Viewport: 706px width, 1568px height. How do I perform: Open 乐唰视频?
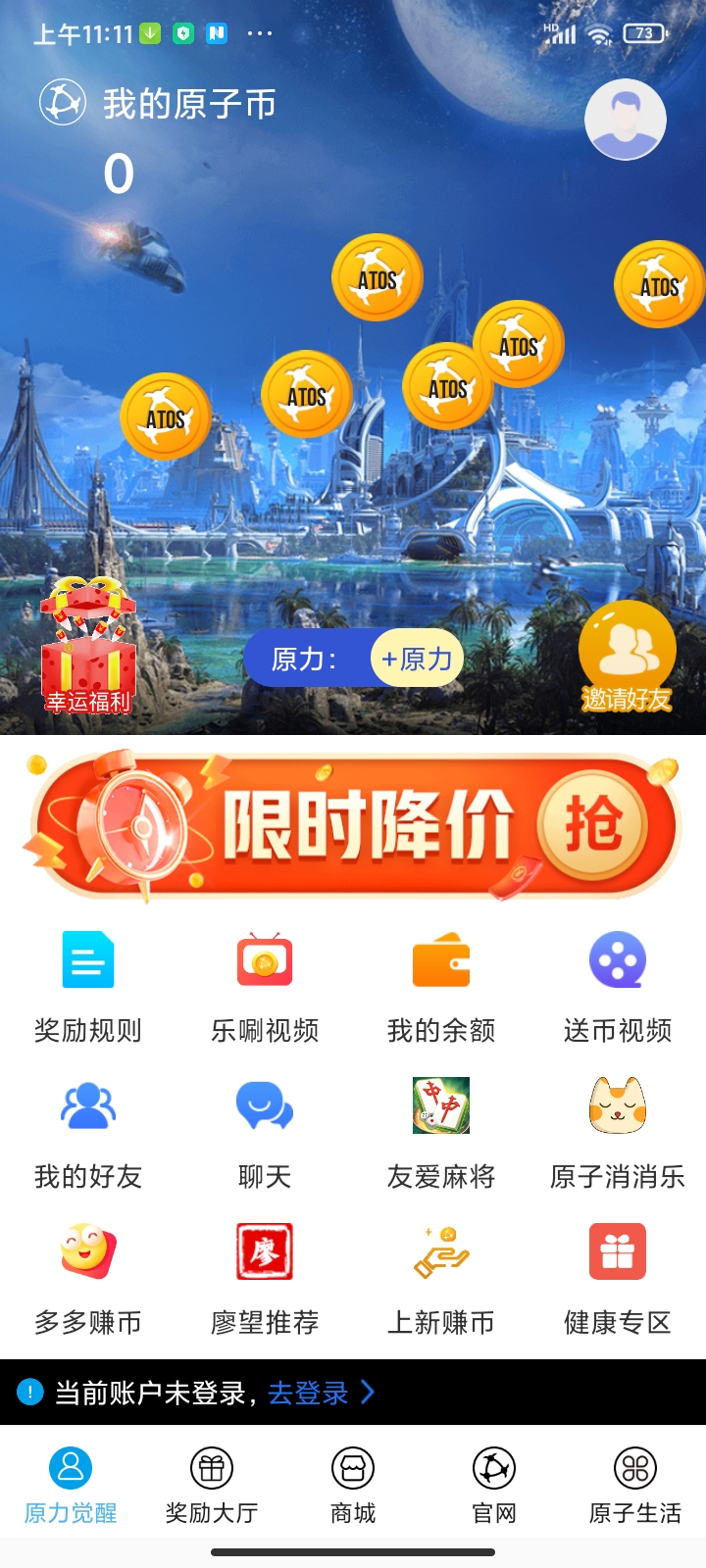coord(265,985)
